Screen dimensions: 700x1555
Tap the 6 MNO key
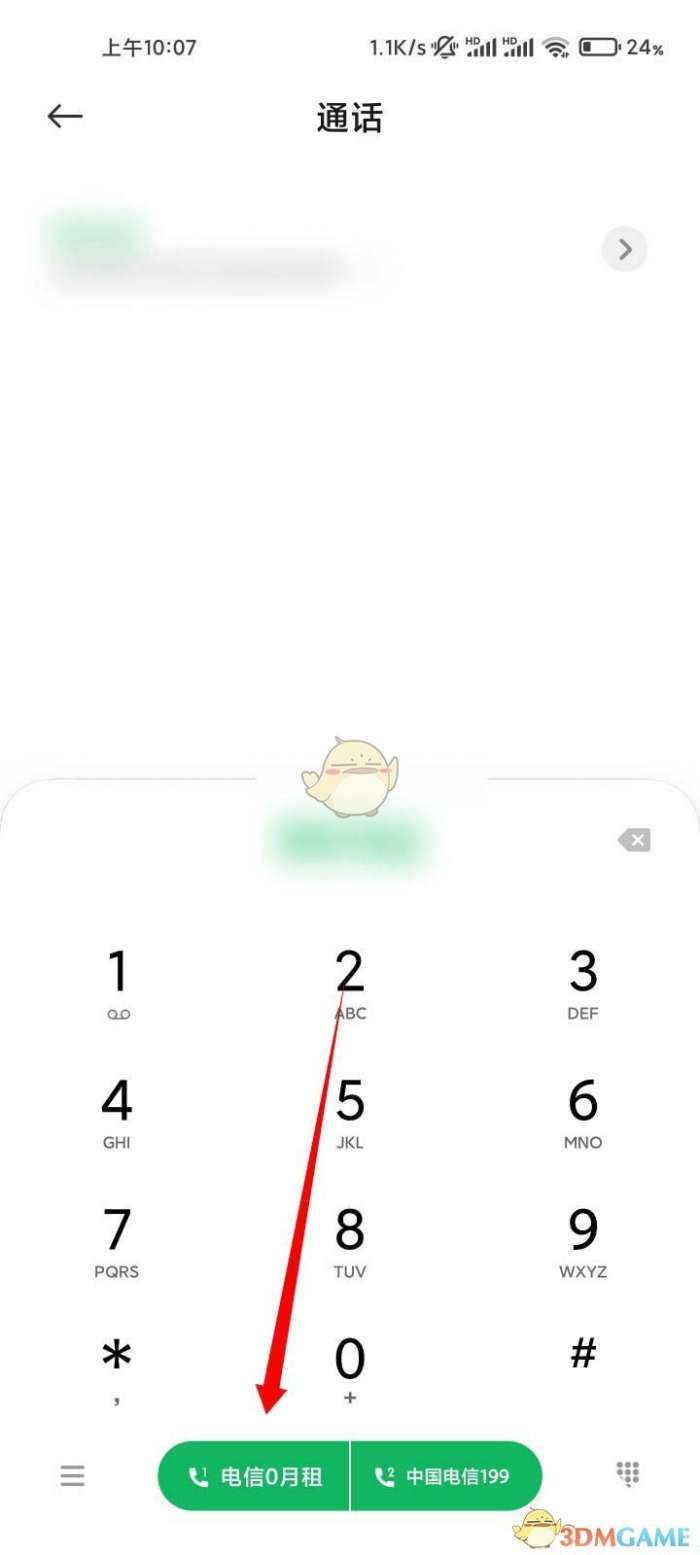[582, 1113]
